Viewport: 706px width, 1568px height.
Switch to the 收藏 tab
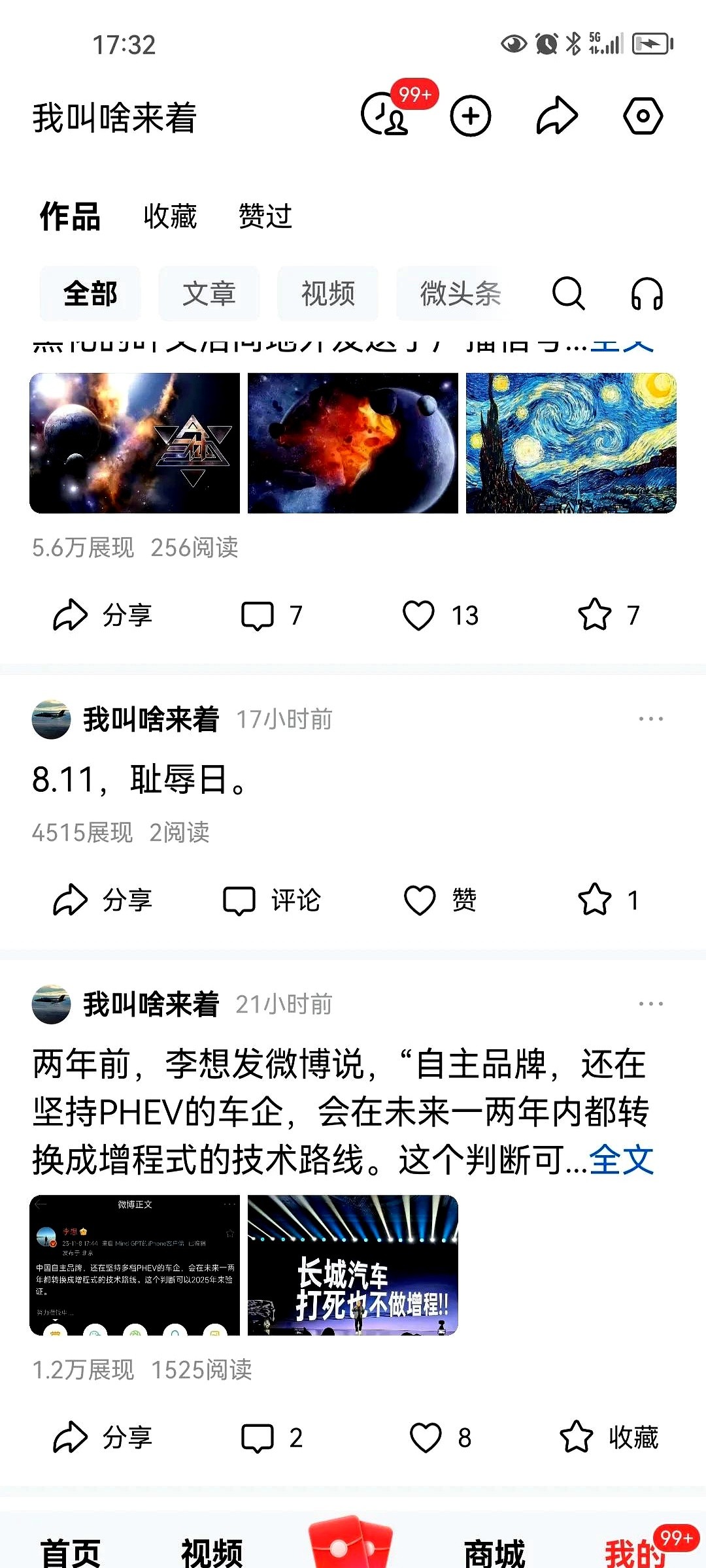coord(170,216)
